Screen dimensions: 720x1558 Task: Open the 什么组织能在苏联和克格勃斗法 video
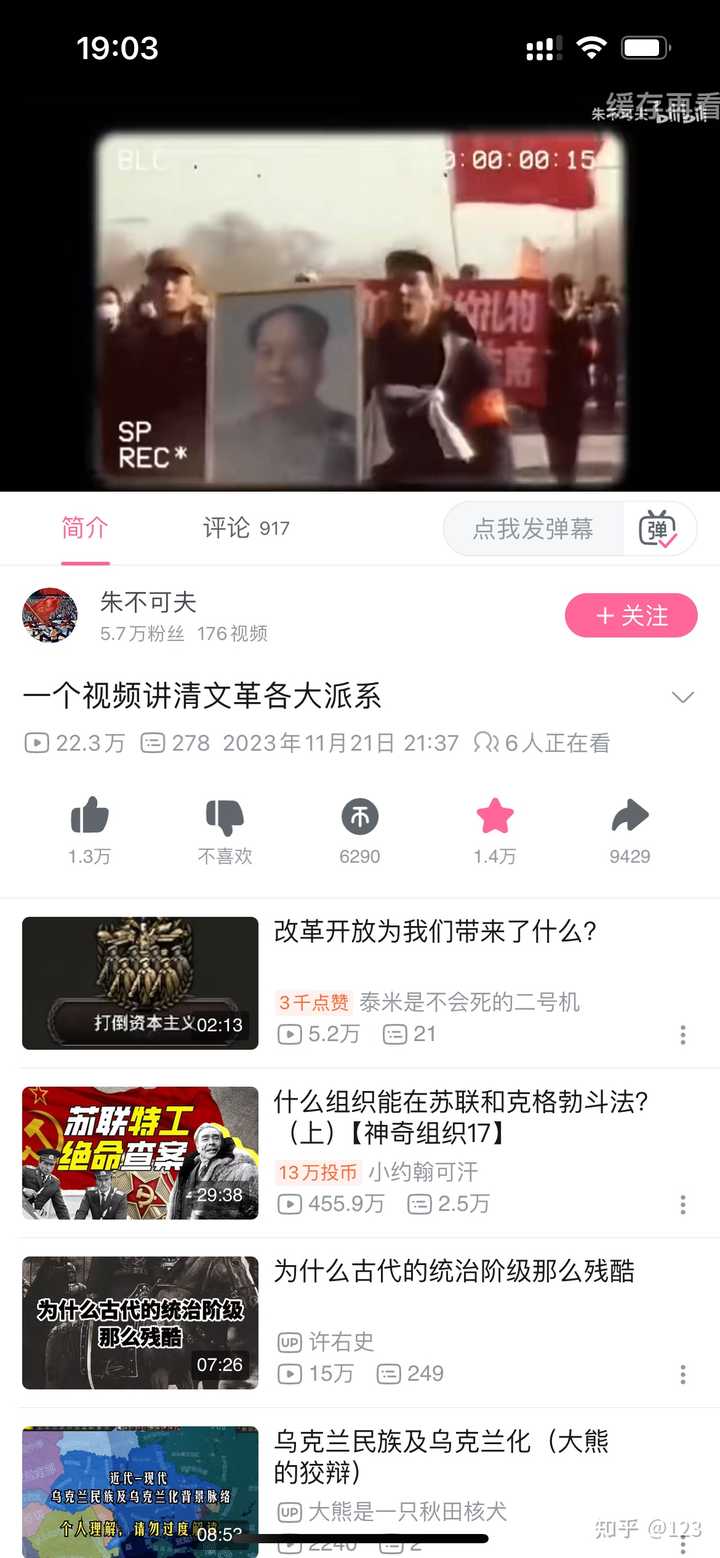coord(460,1117)
